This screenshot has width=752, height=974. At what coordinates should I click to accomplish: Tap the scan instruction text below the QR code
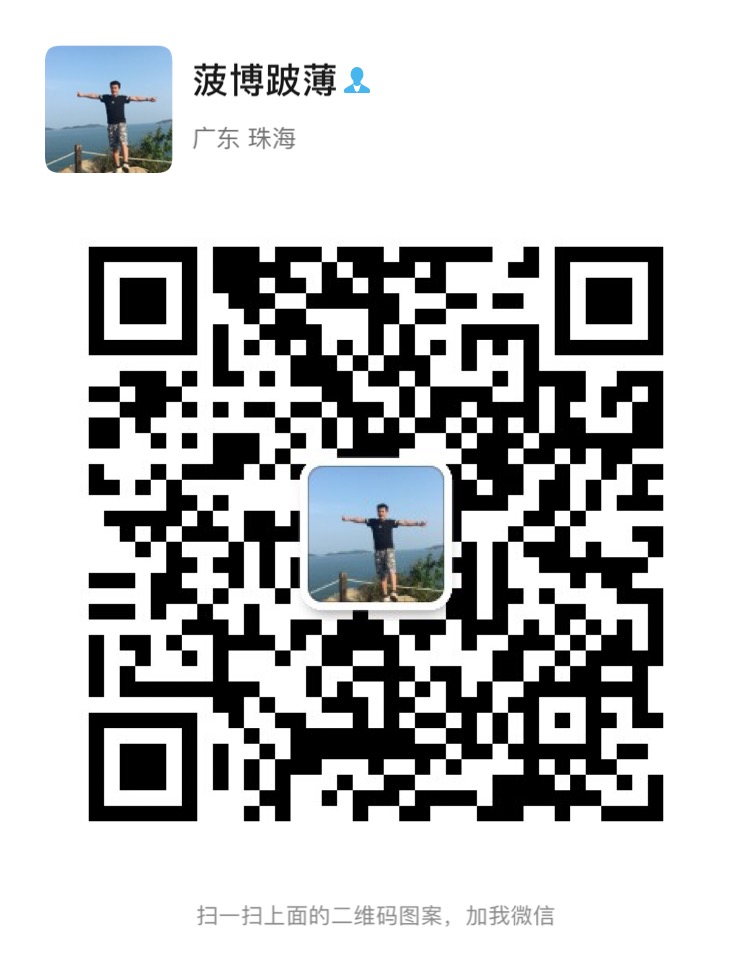pos(376,913)
